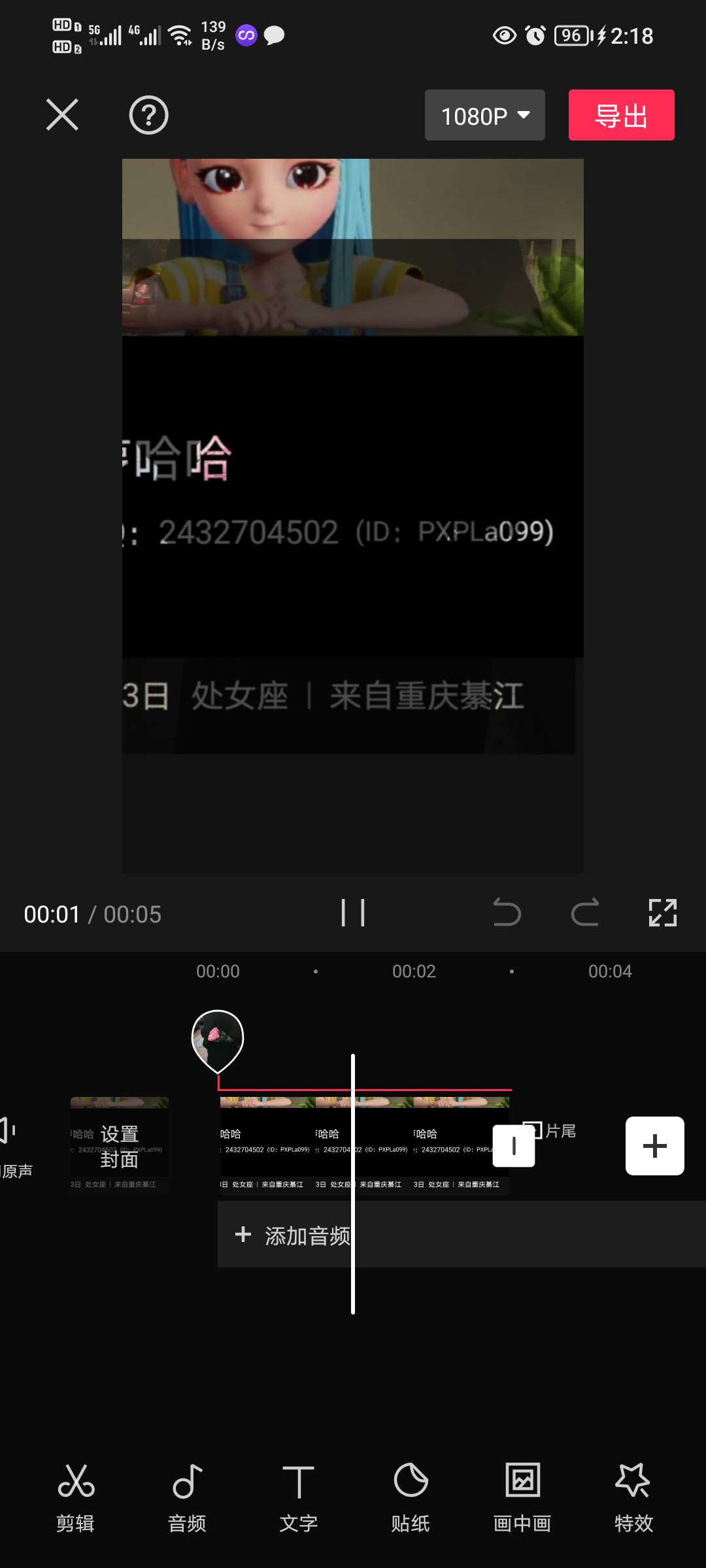This screenshot has height=1568, width=706.
Task: Select the transition marker at clip end
Action: 514,1146
